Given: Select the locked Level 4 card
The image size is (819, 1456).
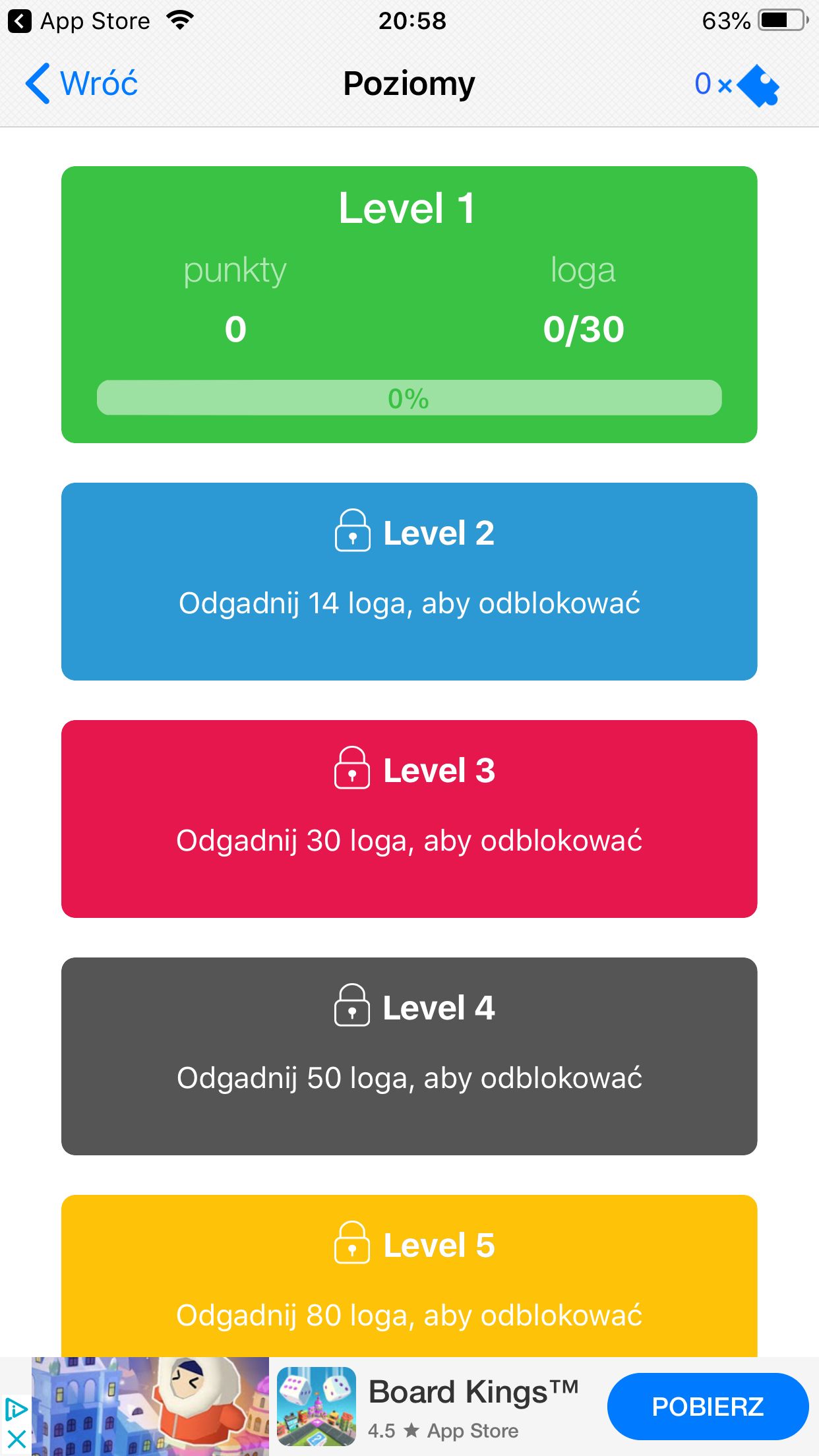Looking at the screenshot, I should [x=409, y=1056].
